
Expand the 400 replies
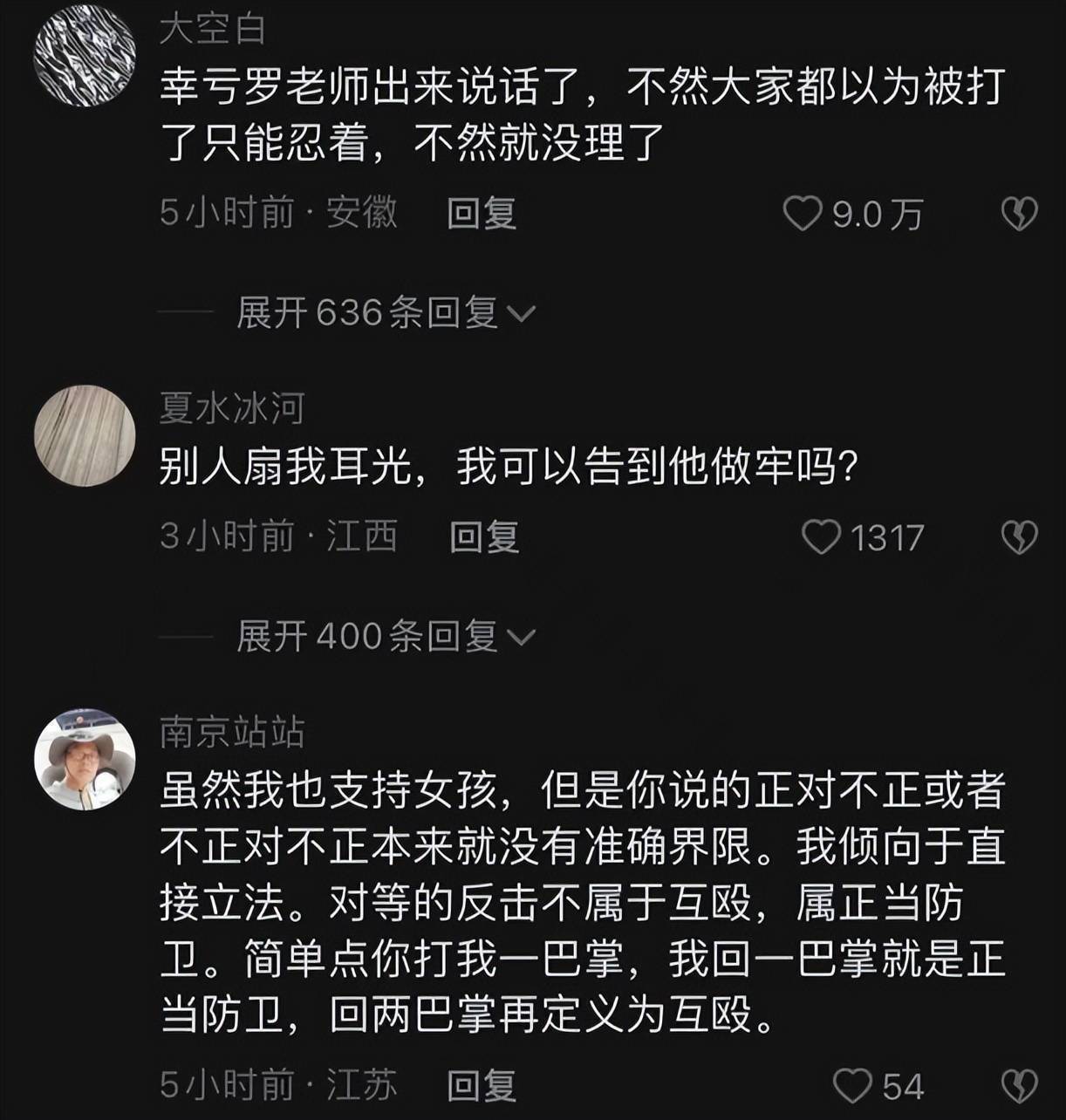[x=385, y=636]
